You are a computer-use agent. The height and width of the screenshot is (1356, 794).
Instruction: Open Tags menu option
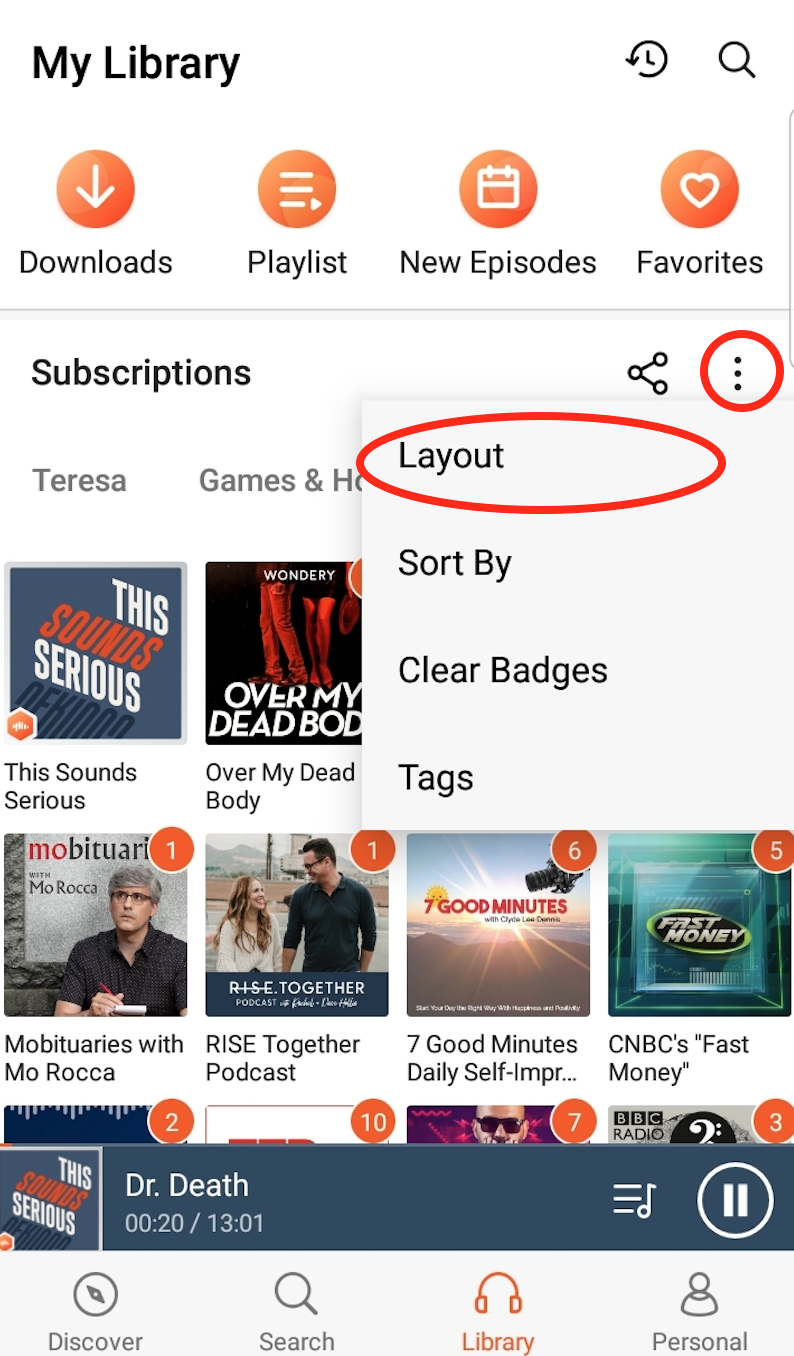[436, 777]
